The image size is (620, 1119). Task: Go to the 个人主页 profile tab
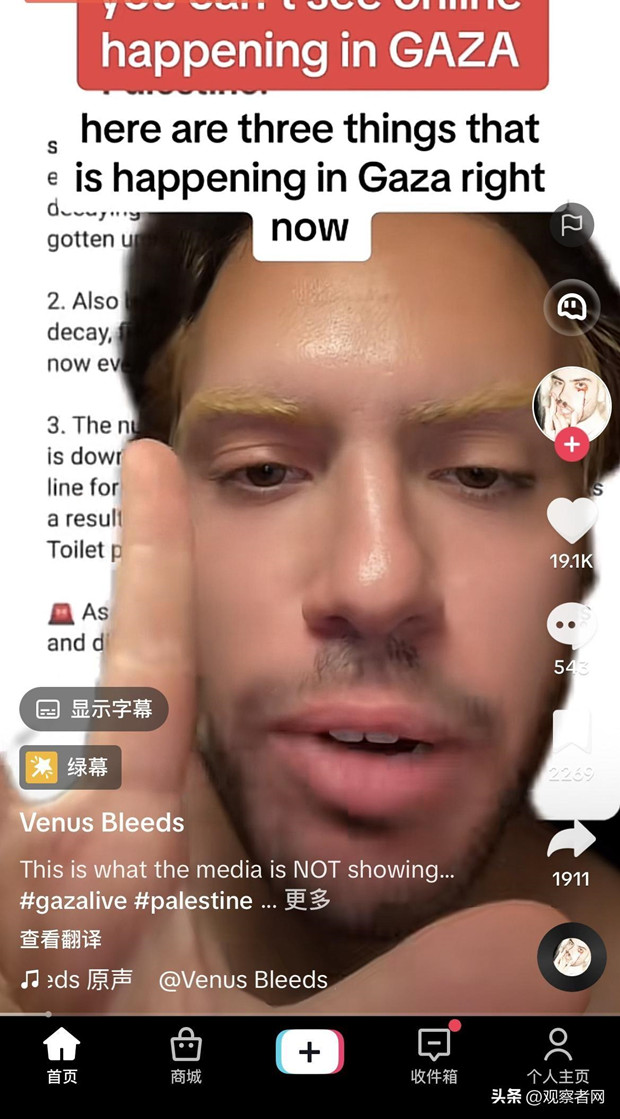coord(558,1057)
